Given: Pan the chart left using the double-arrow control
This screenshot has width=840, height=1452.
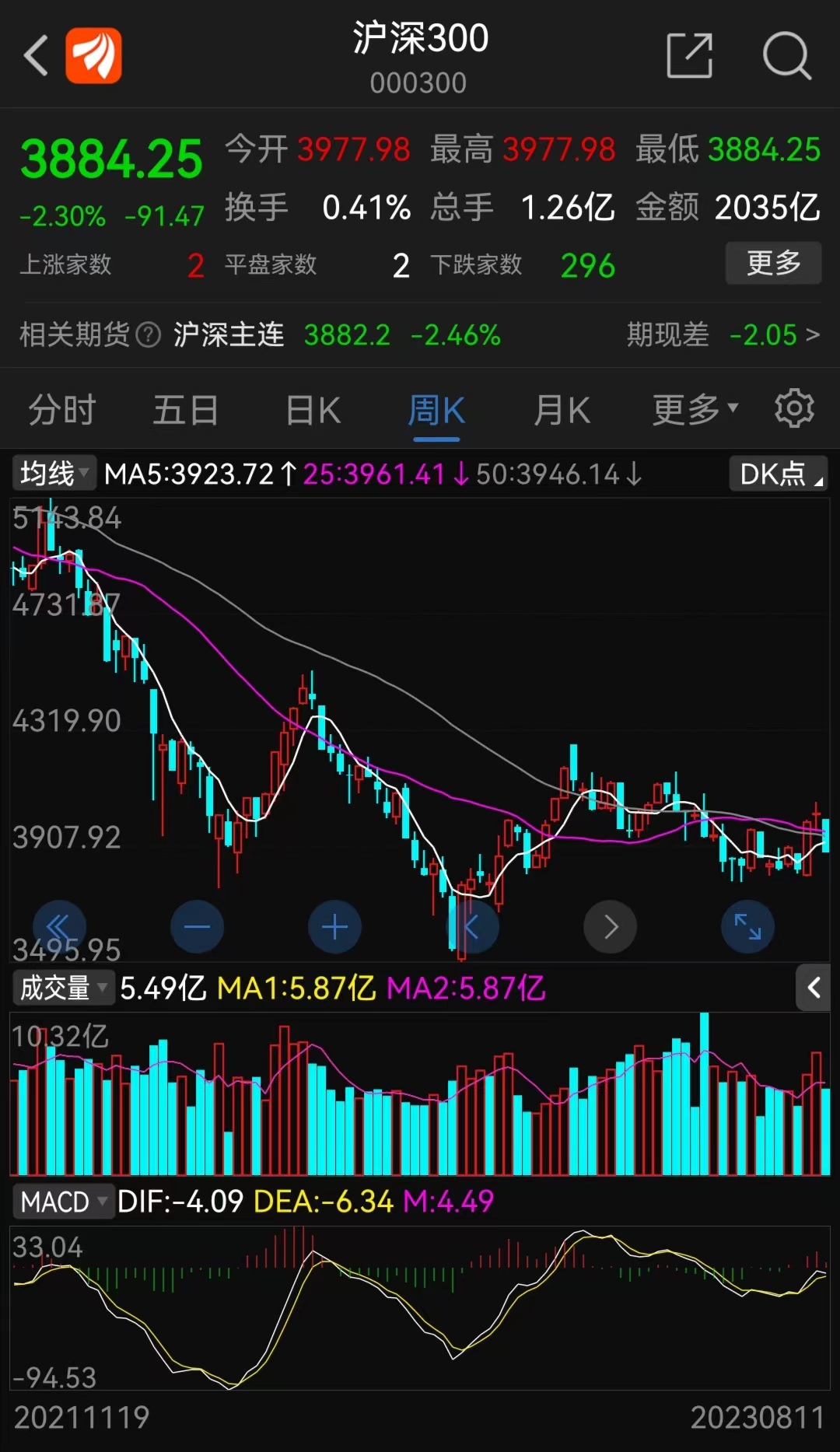Looking at the screenshot, I should (59, 926).
